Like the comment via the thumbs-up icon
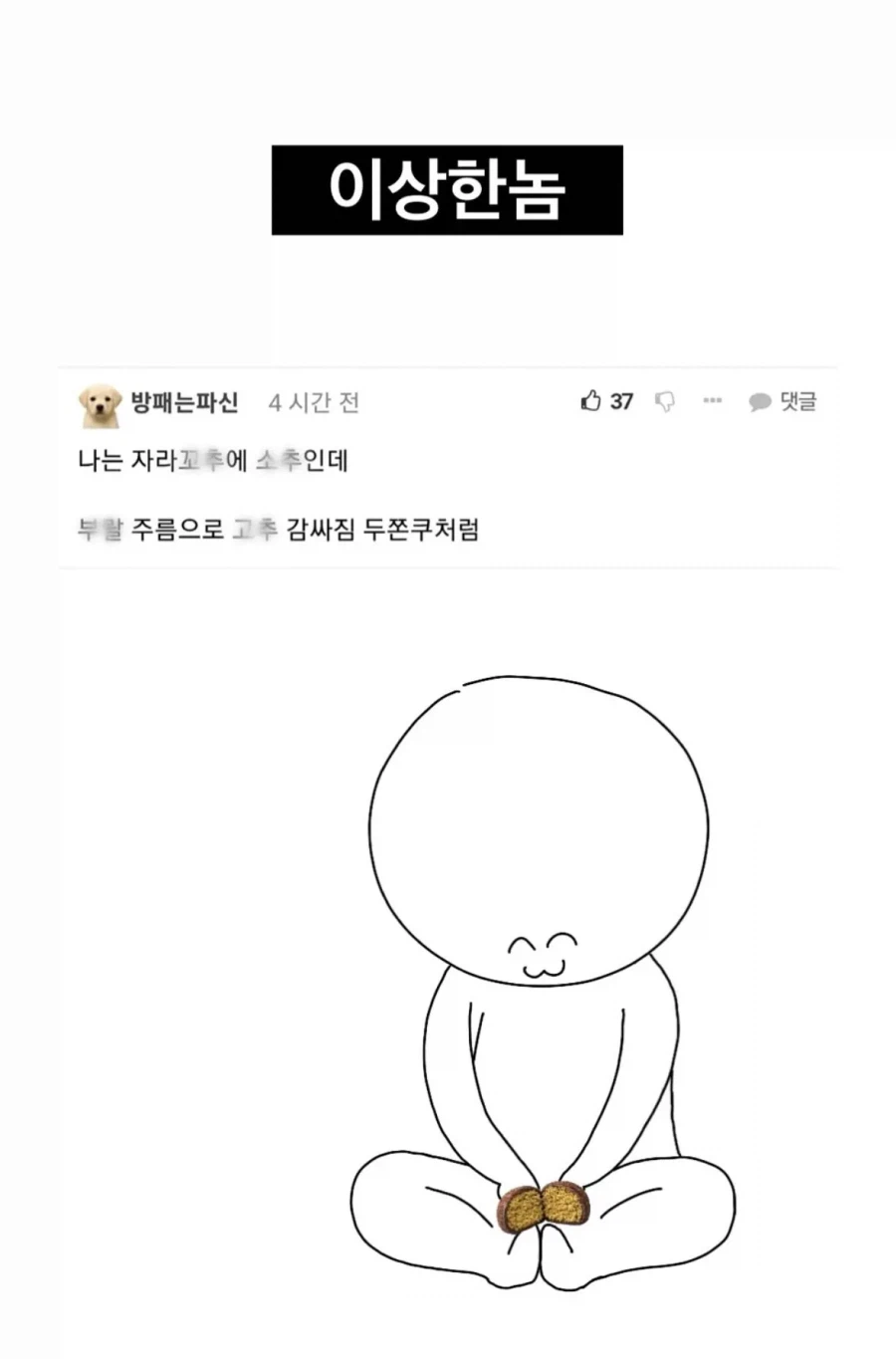The image size is (896, 1359). pos(589,401)
